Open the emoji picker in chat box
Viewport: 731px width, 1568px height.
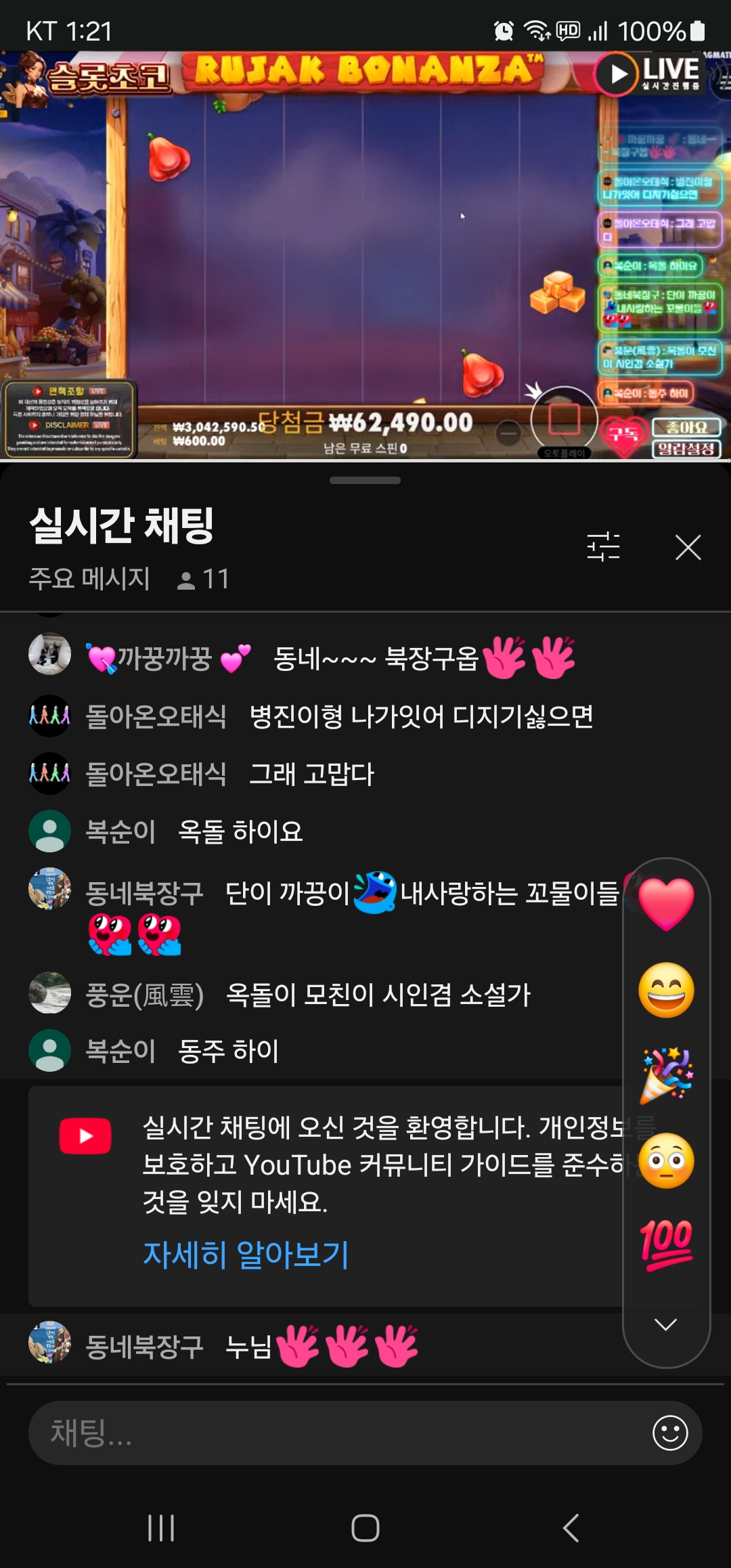tap(670, 1433)
